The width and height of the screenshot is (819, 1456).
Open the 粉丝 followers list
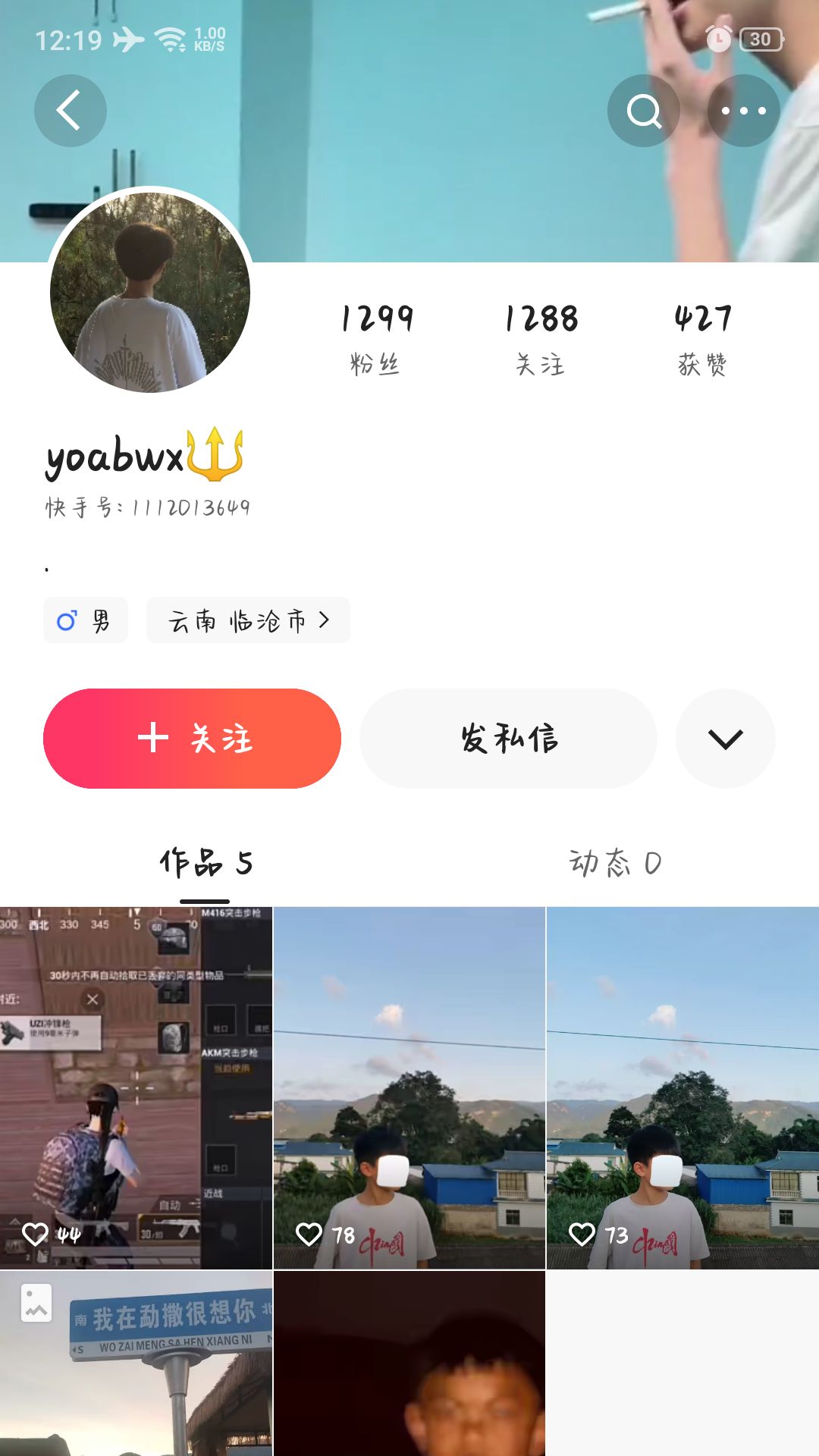(x=376, y=338)
